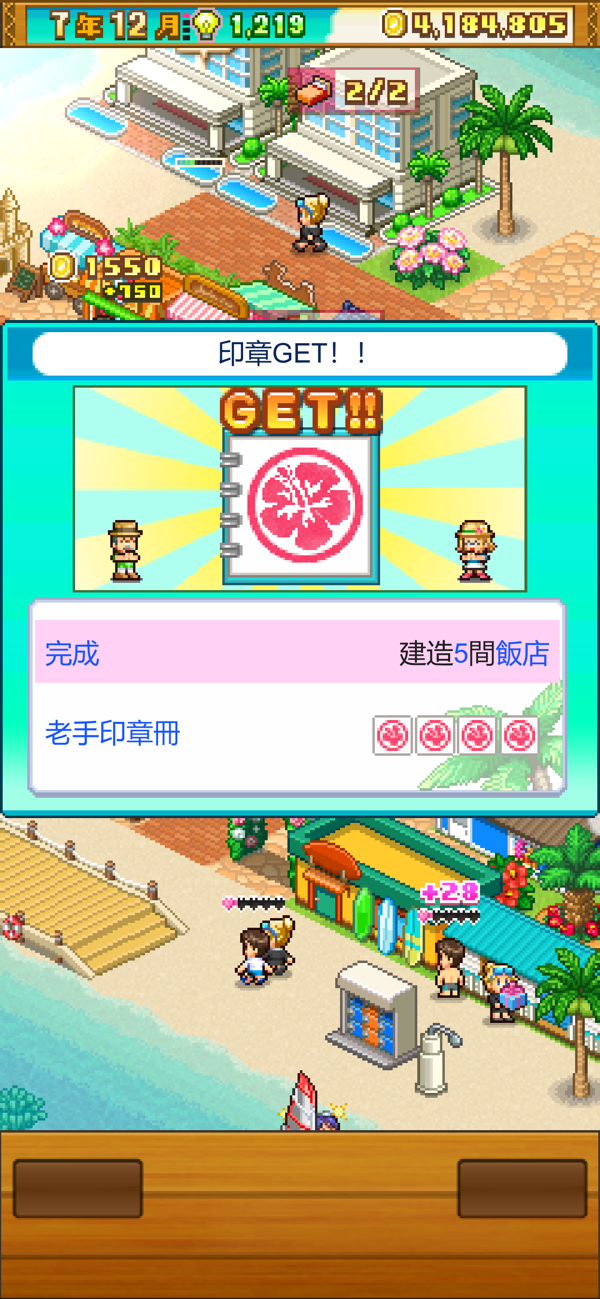Tap the 印章GET stamp dialog to continue

point(299,568)
